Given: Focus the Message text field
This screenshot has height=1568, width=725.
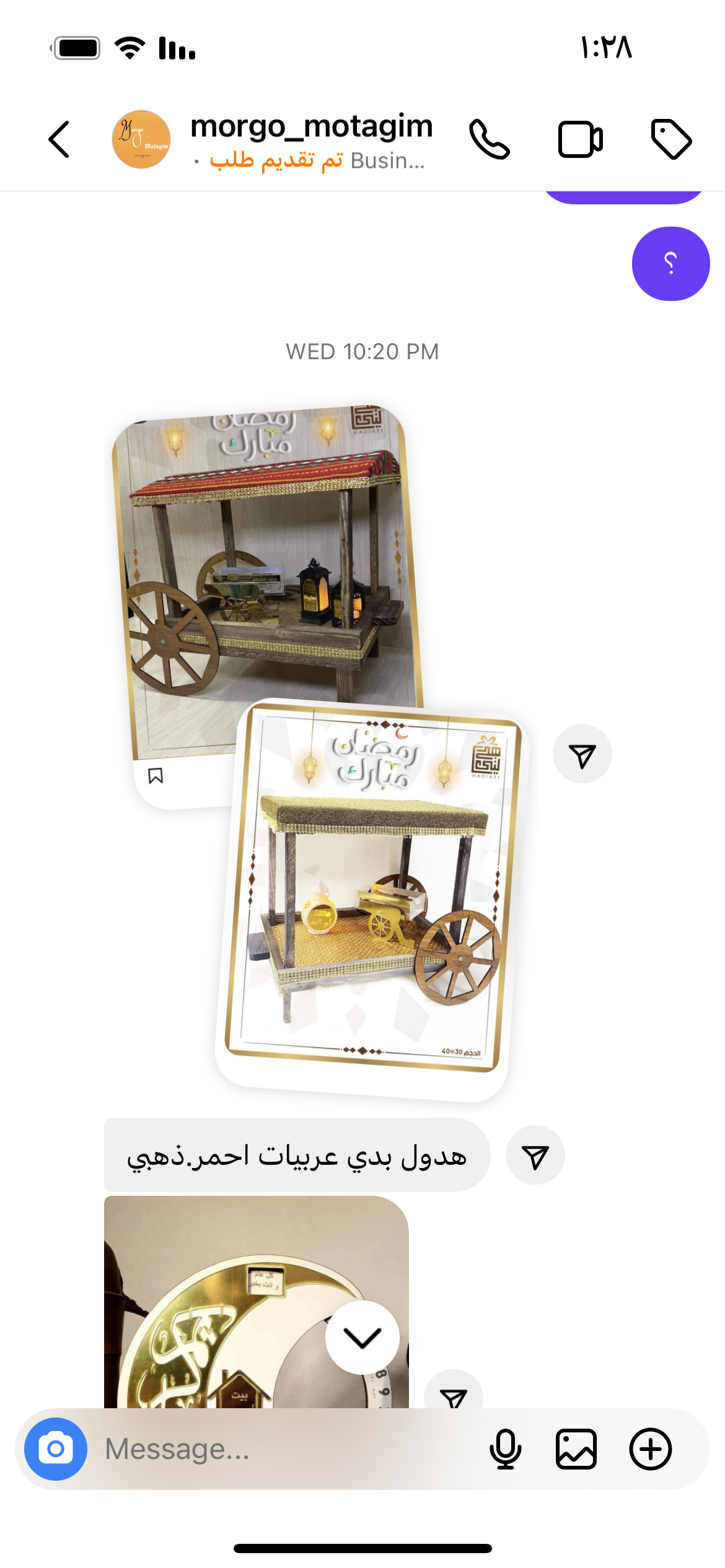Looking at the screenshot, I should pyautogui.click(x=285, y=1449).
